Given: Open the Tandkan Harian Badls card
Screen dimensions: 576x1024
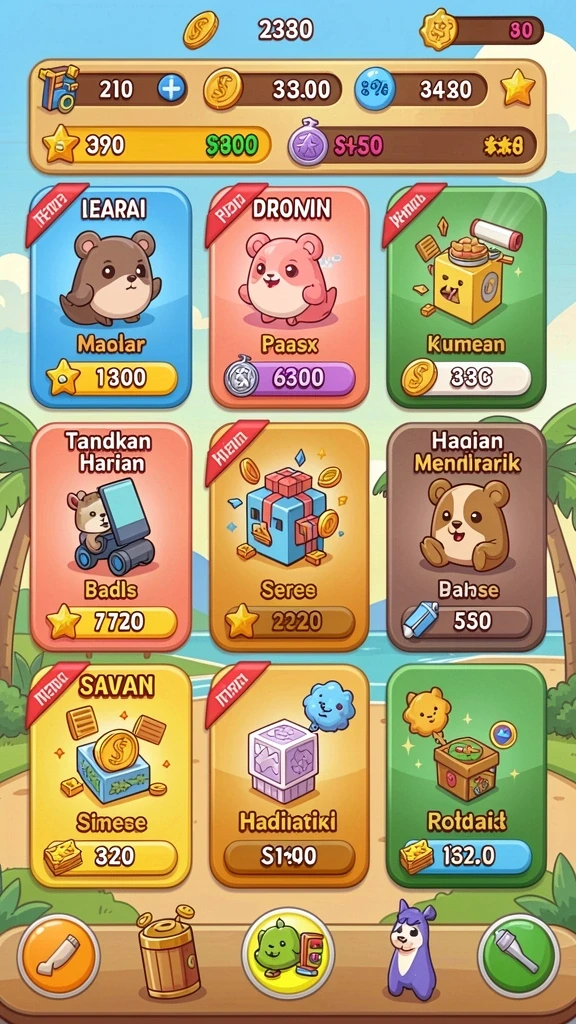Looking at the screenshot, I should tap(111, 537).
